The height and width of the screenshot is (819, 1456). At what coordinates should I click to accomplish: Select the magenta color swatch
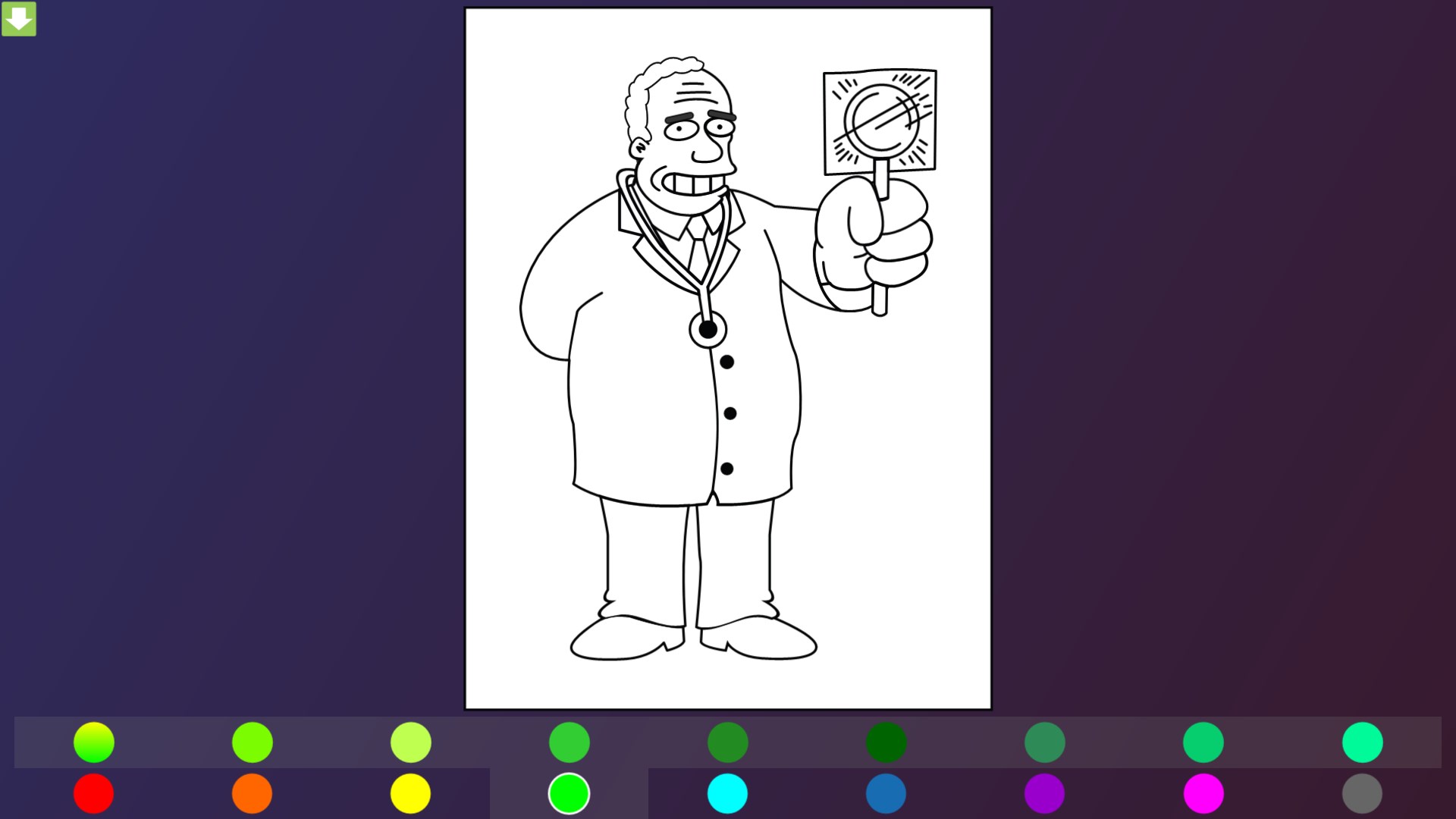(x=1203, y=793)
